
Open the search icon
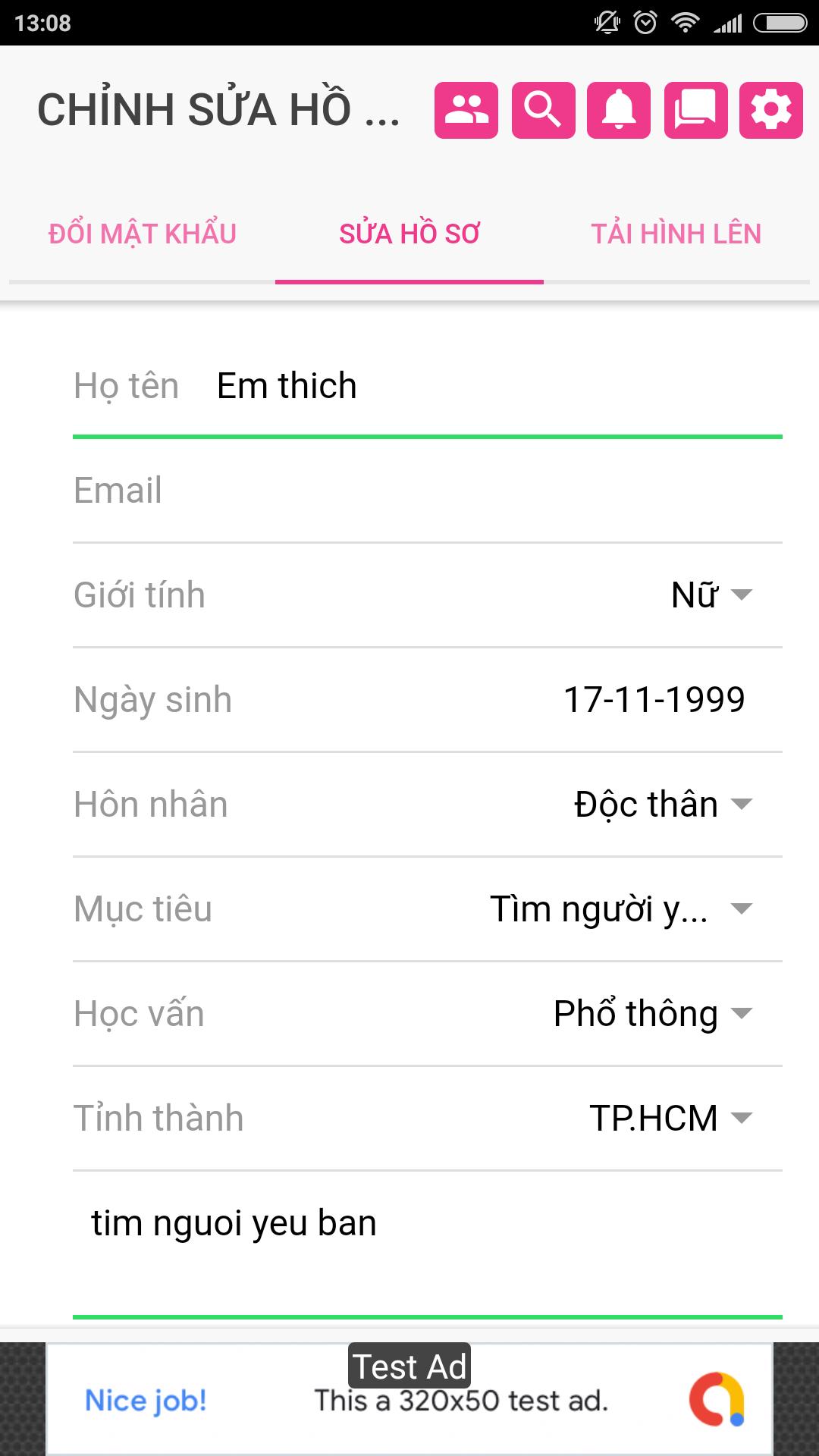pos(543,110)
